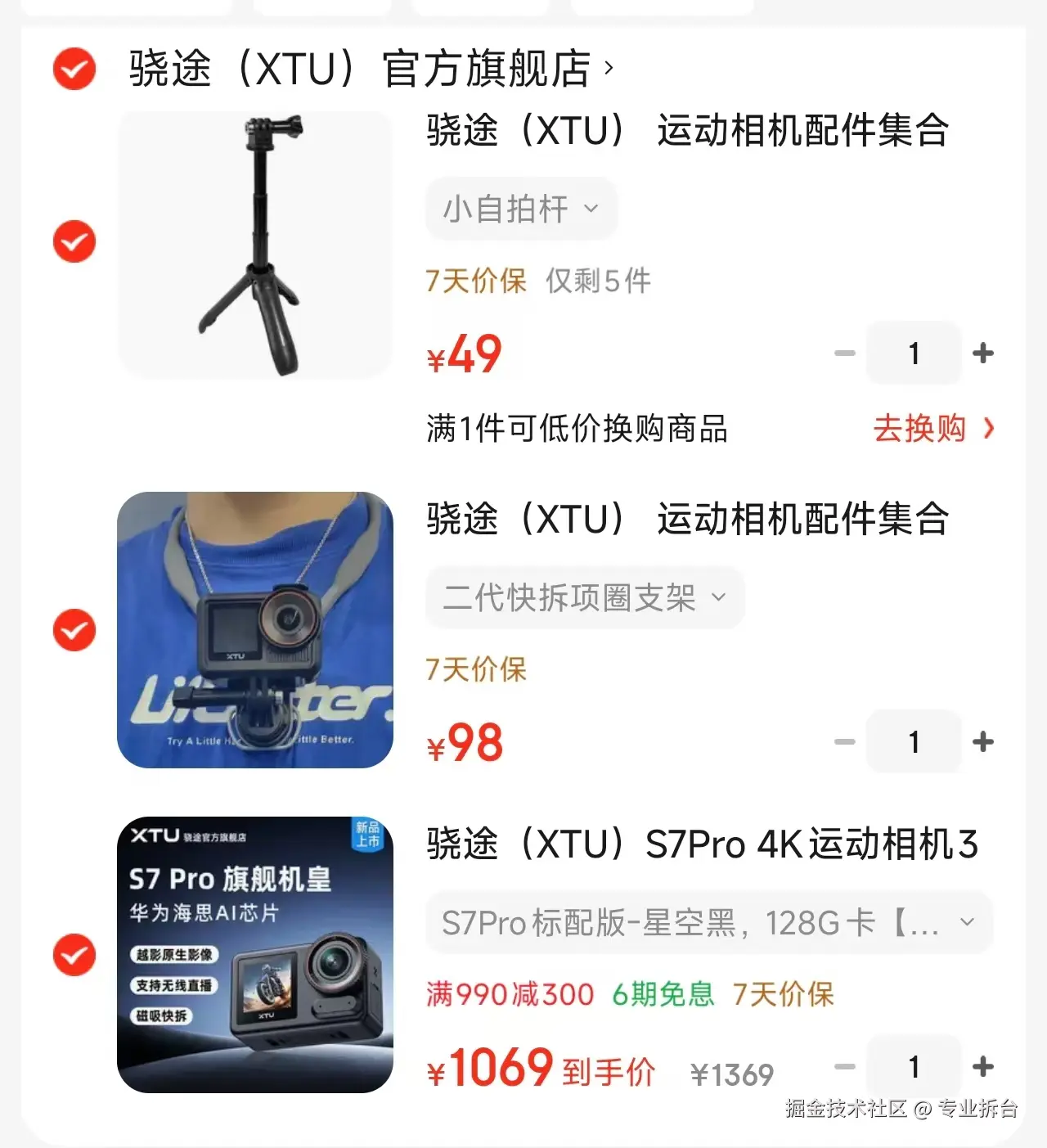Screen dimensions: 1047x1148
Task: Edit the S7Pro quantity input field
Action: [914, 1066]
